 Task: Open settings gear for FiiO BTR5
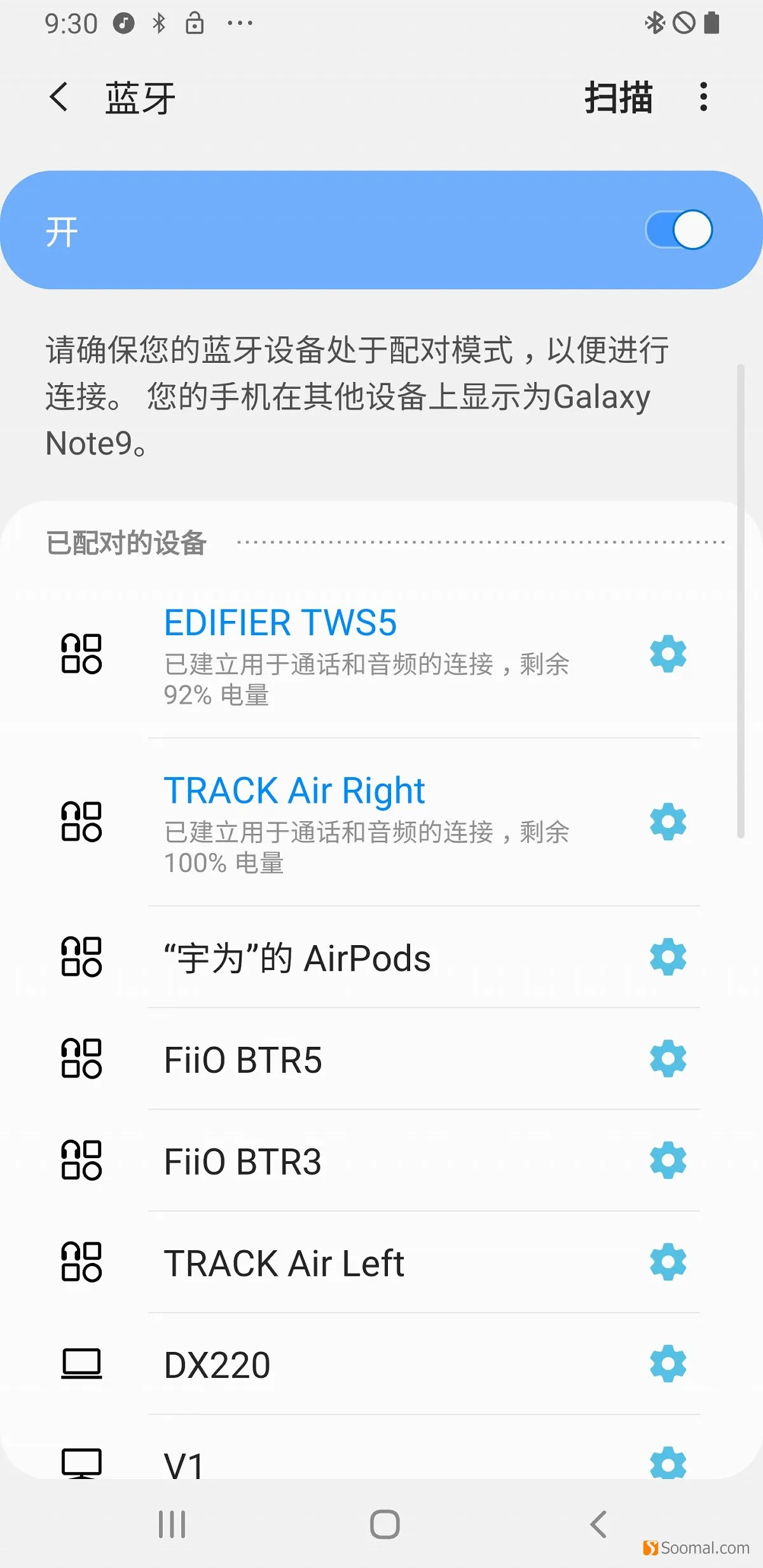pyautogui.click(x=668, y=1059)
